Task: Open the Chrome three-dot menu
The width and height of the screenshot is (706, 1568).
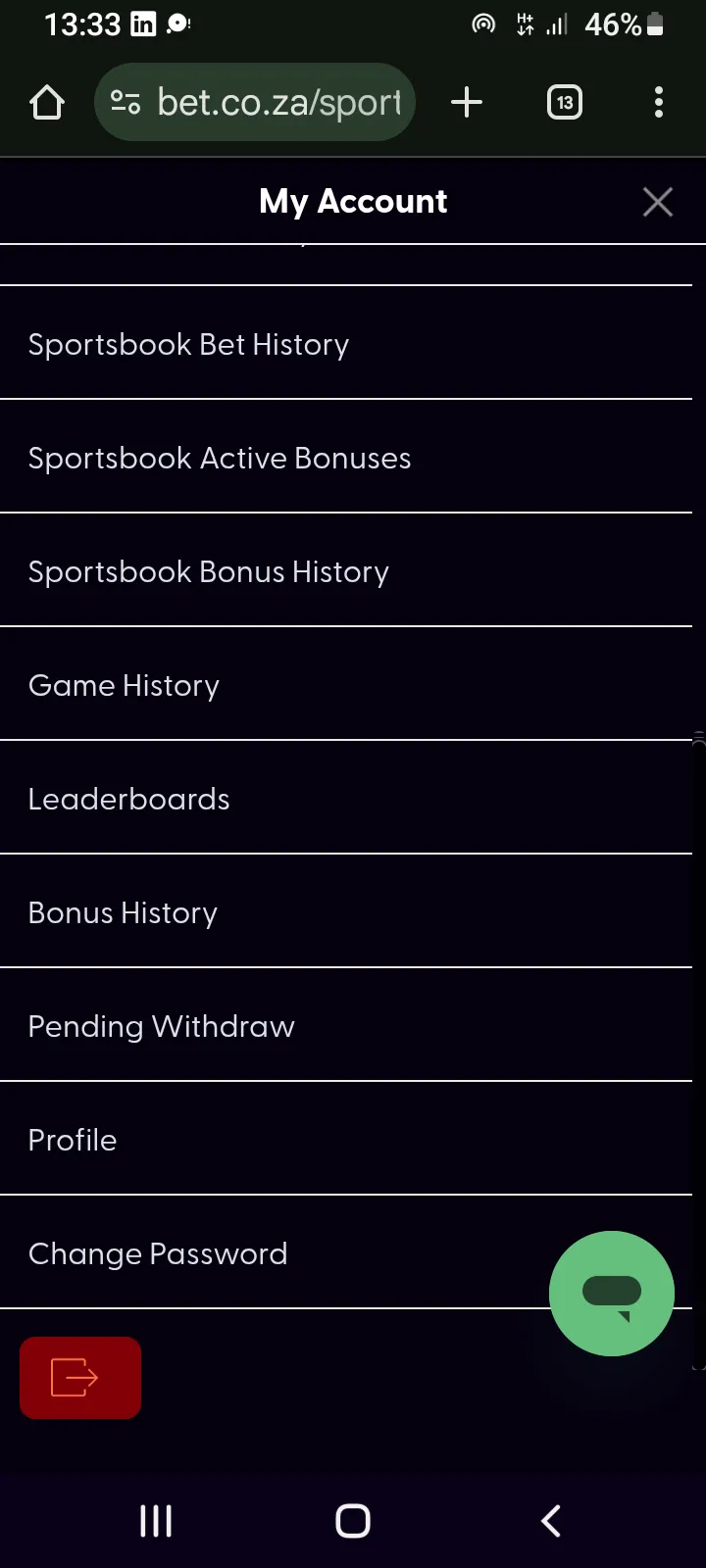Action: [658, 101]
